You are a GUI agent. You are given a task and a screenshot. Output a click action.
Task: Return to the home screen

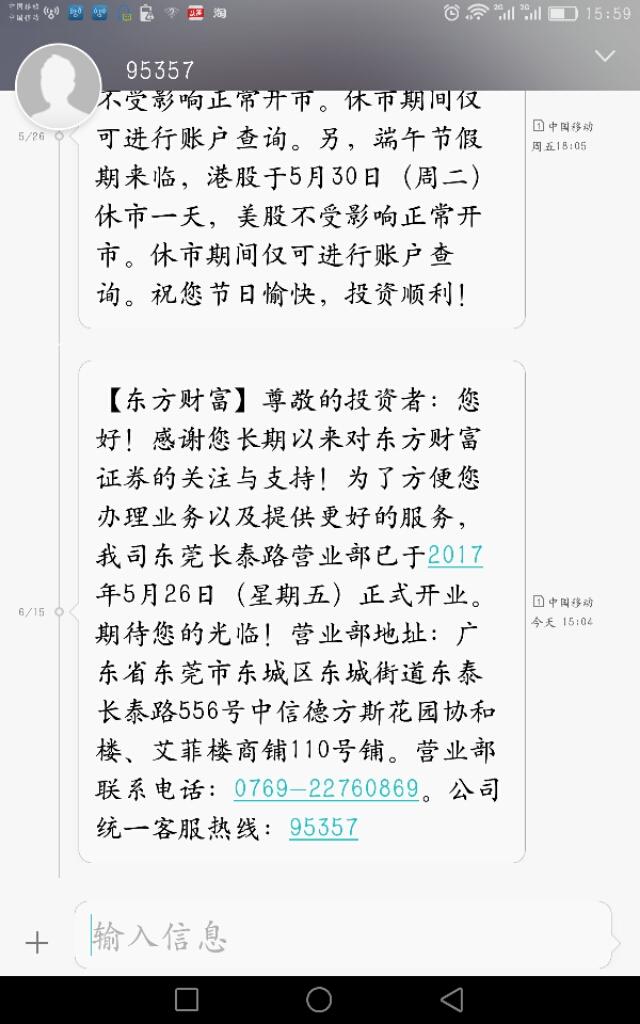319,999
